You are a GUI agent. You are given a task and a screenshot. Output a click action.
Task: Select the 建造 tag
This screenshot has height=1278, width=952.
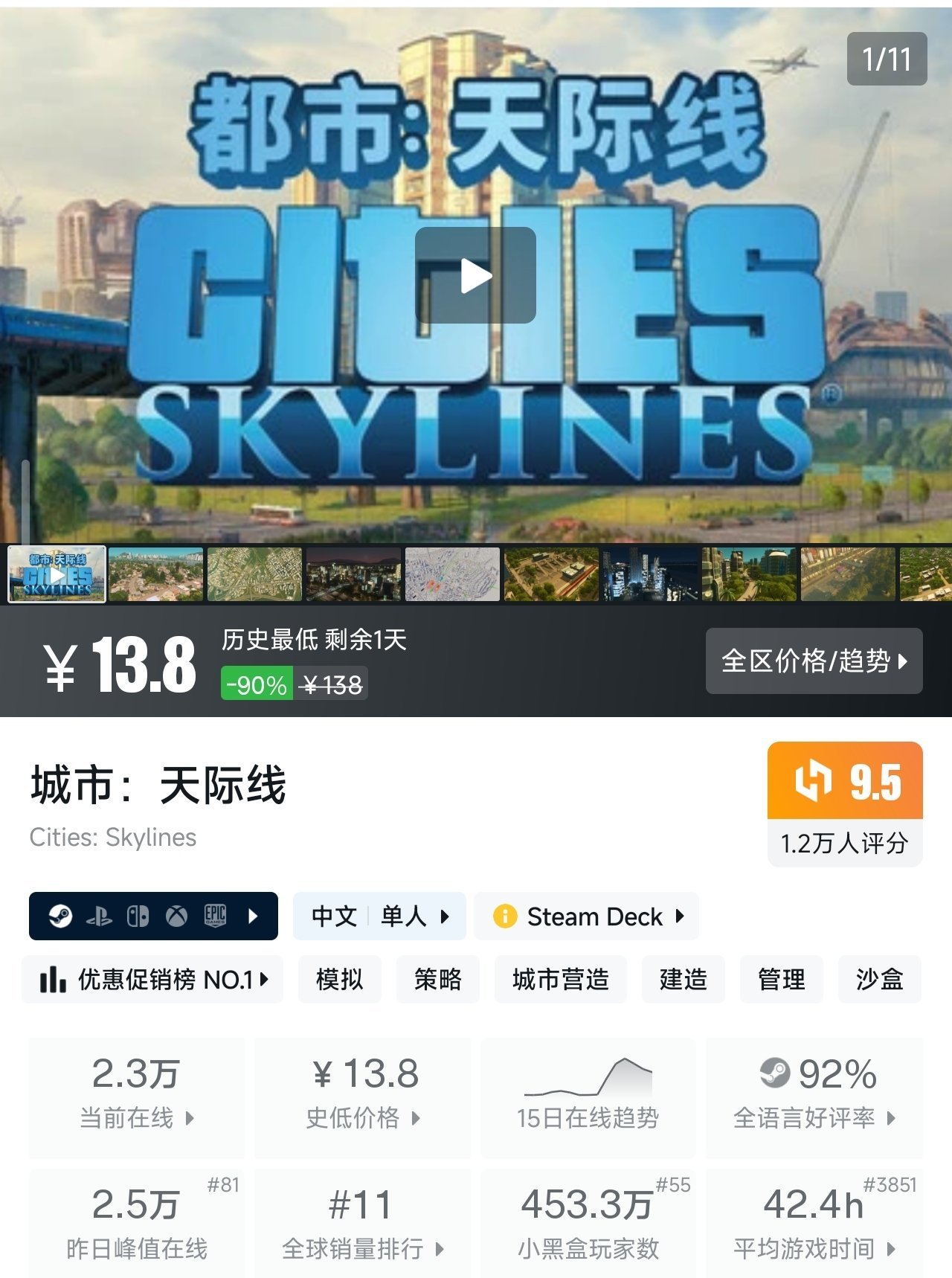tap(683, 979)
